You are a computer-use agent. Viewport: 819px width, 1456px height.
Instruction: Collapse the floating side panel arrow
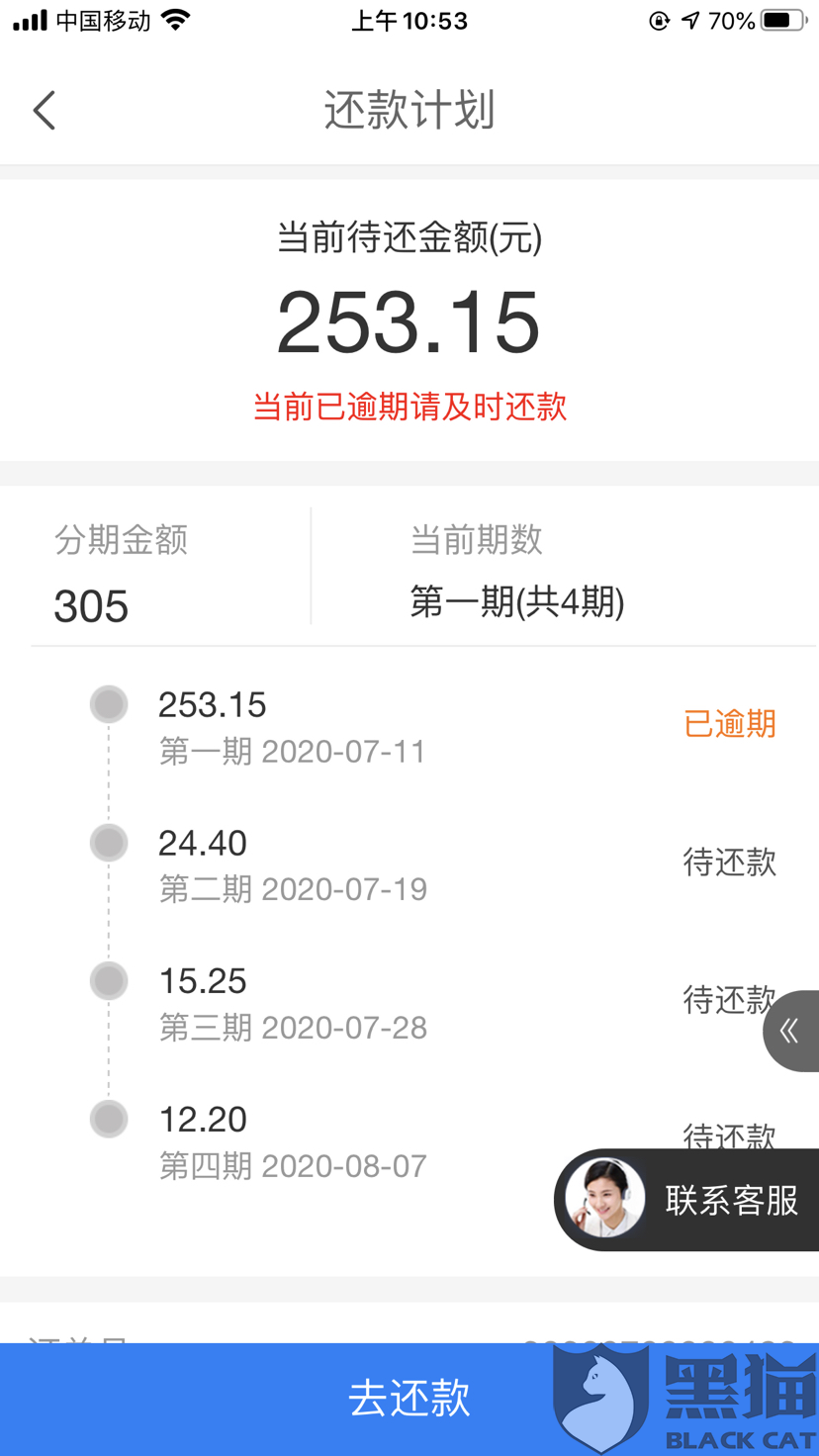point(790,1031)
